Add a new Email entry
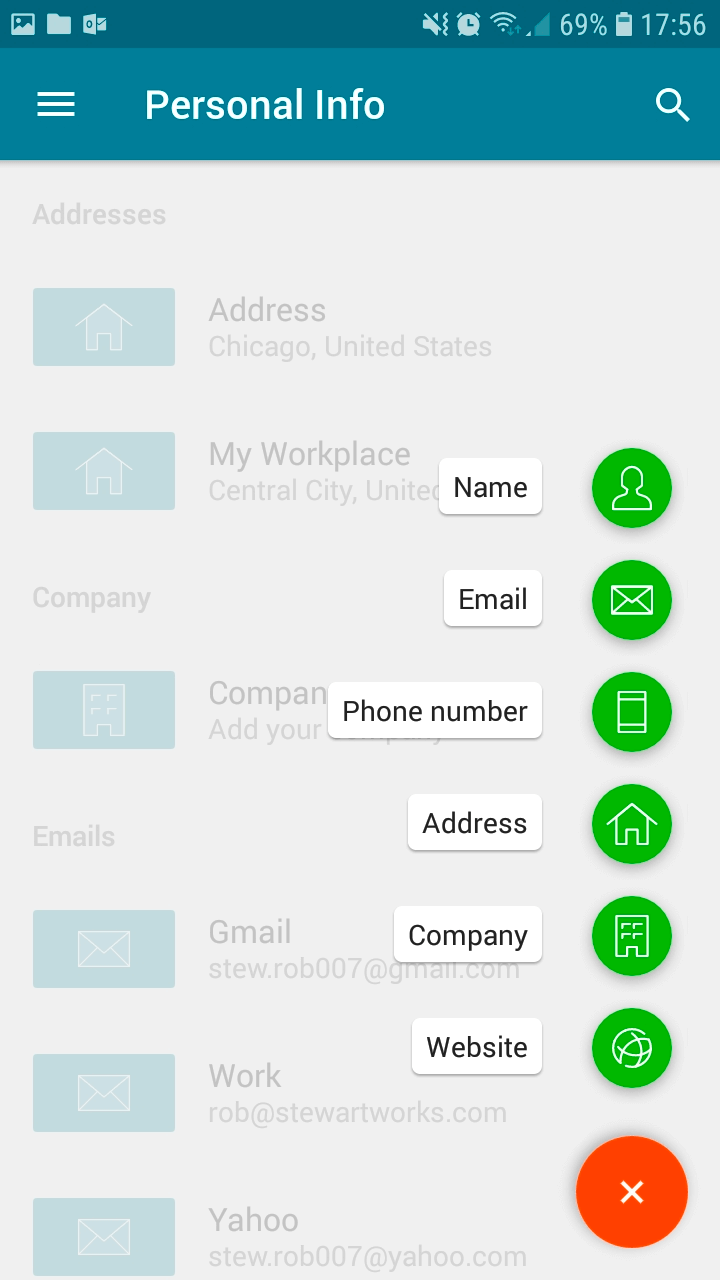Image resolution: width=720 pixels, height=1280 pixels. tap(631, 600)
